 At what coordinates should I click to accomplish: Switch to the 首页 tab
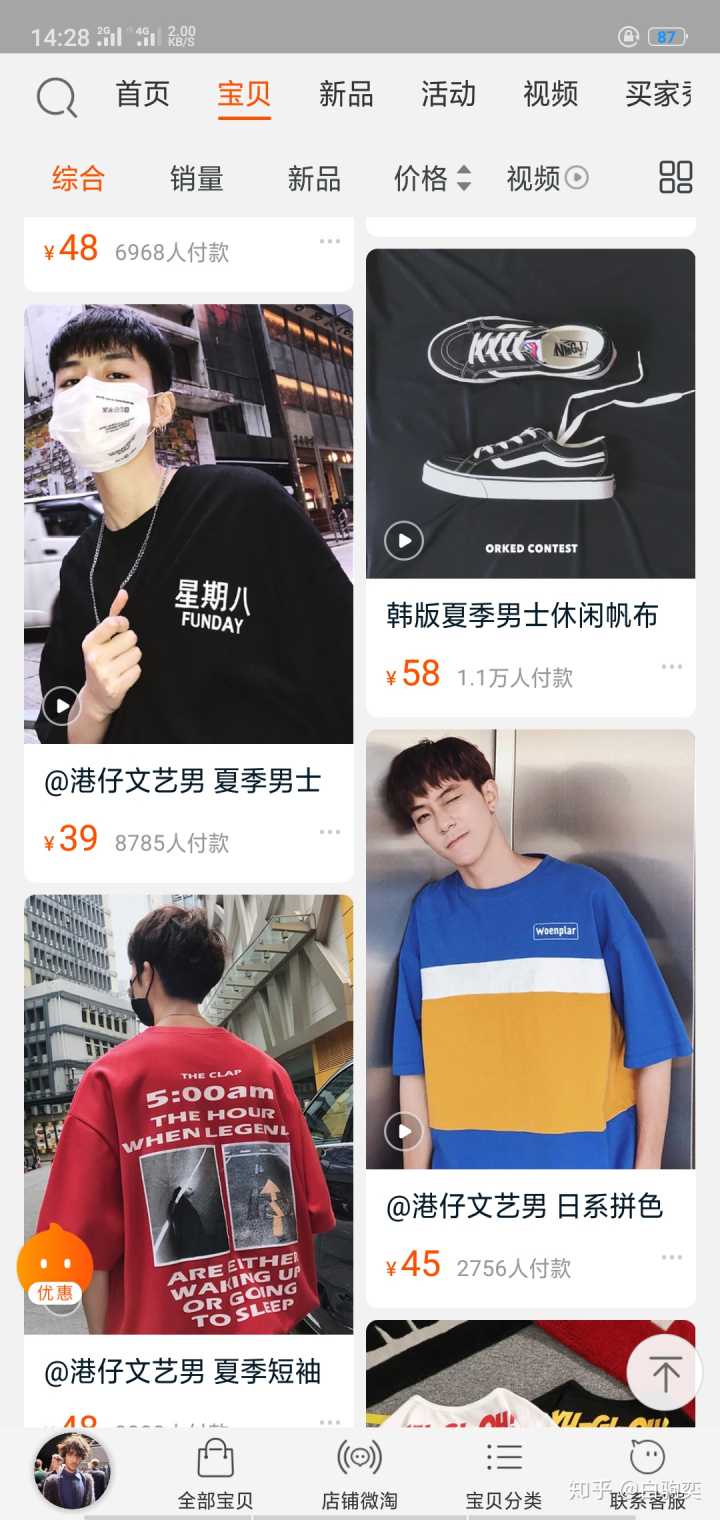143,95
